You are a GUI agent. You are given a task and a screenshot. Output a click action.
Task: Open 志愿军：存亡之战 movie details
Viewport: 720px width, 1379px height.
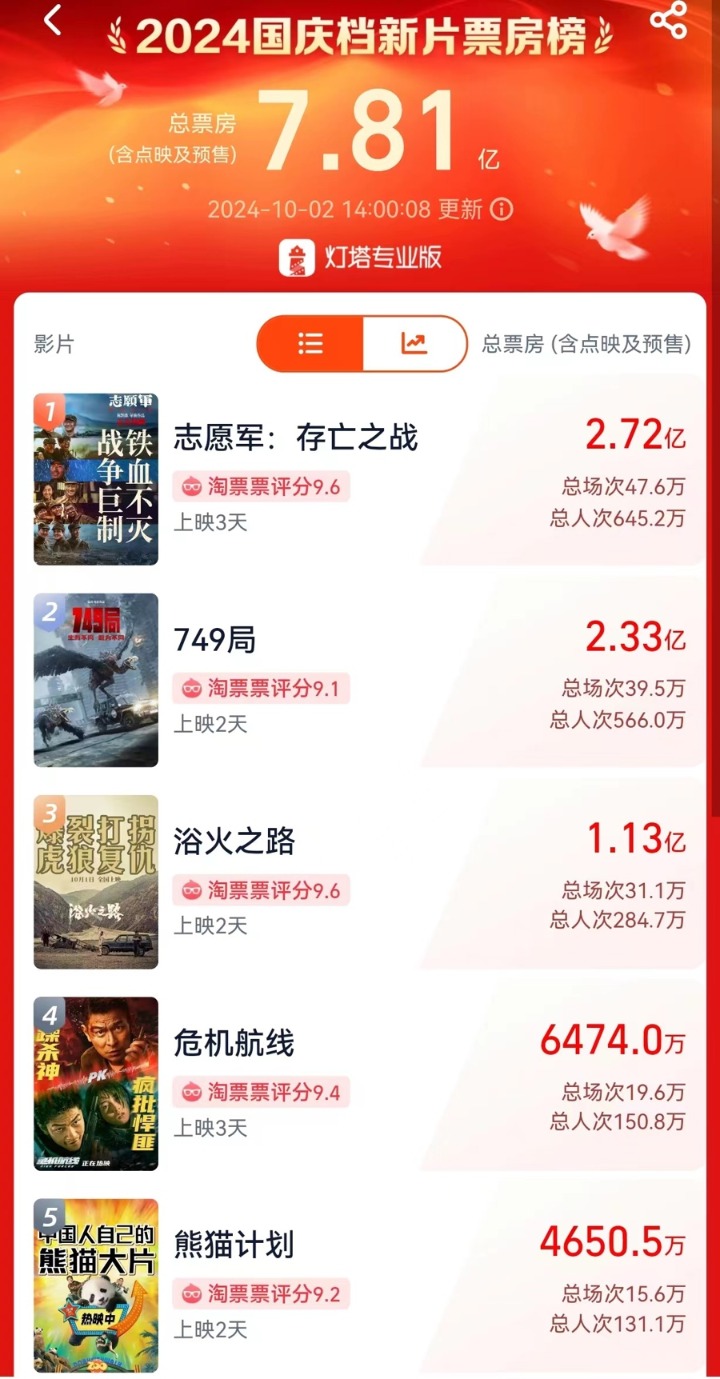[x=295, y=437]
